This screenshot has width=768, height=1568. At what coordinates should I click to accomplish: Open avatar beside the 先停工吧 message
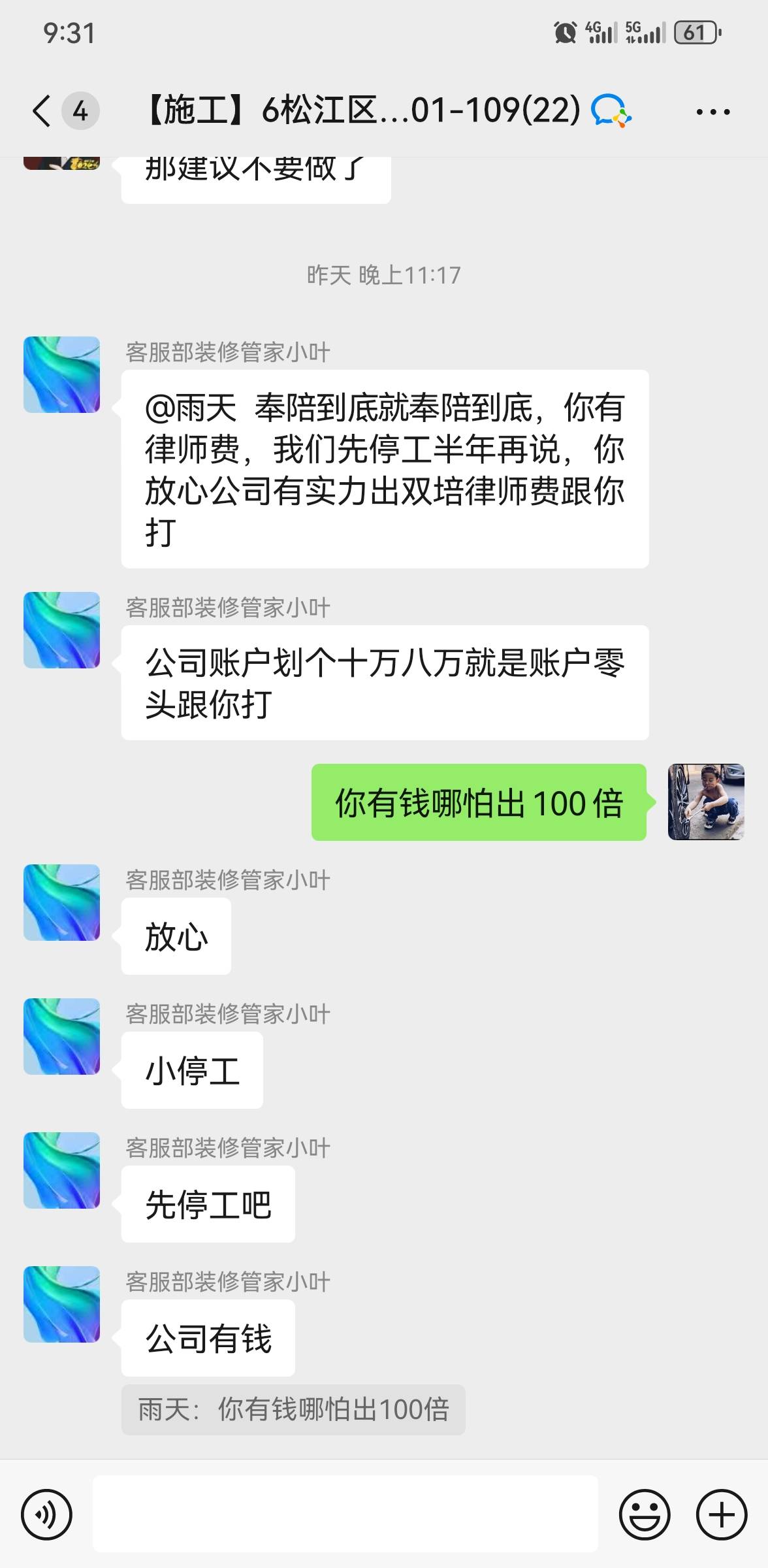[61, 1170]
